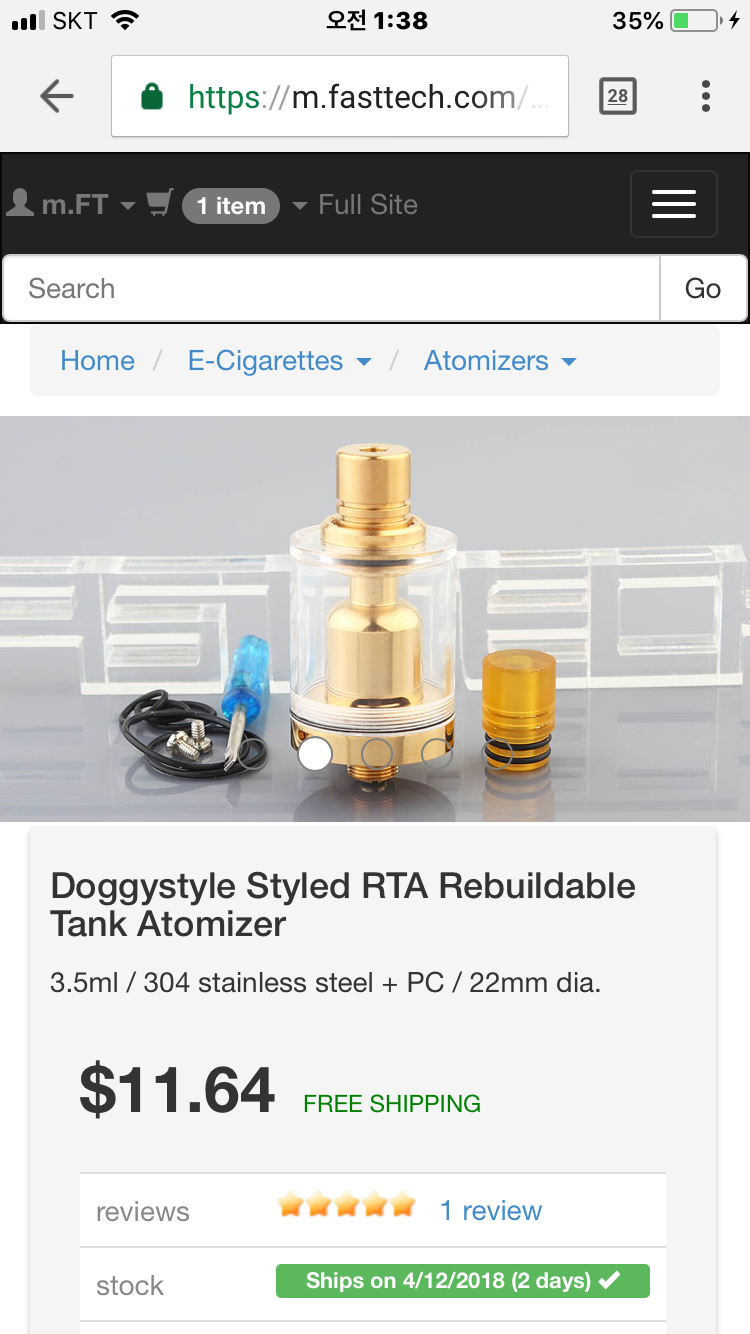Viewport: 750px width, 1334px height.
Task: Tap the Go search button
Action: coord(703,289)
